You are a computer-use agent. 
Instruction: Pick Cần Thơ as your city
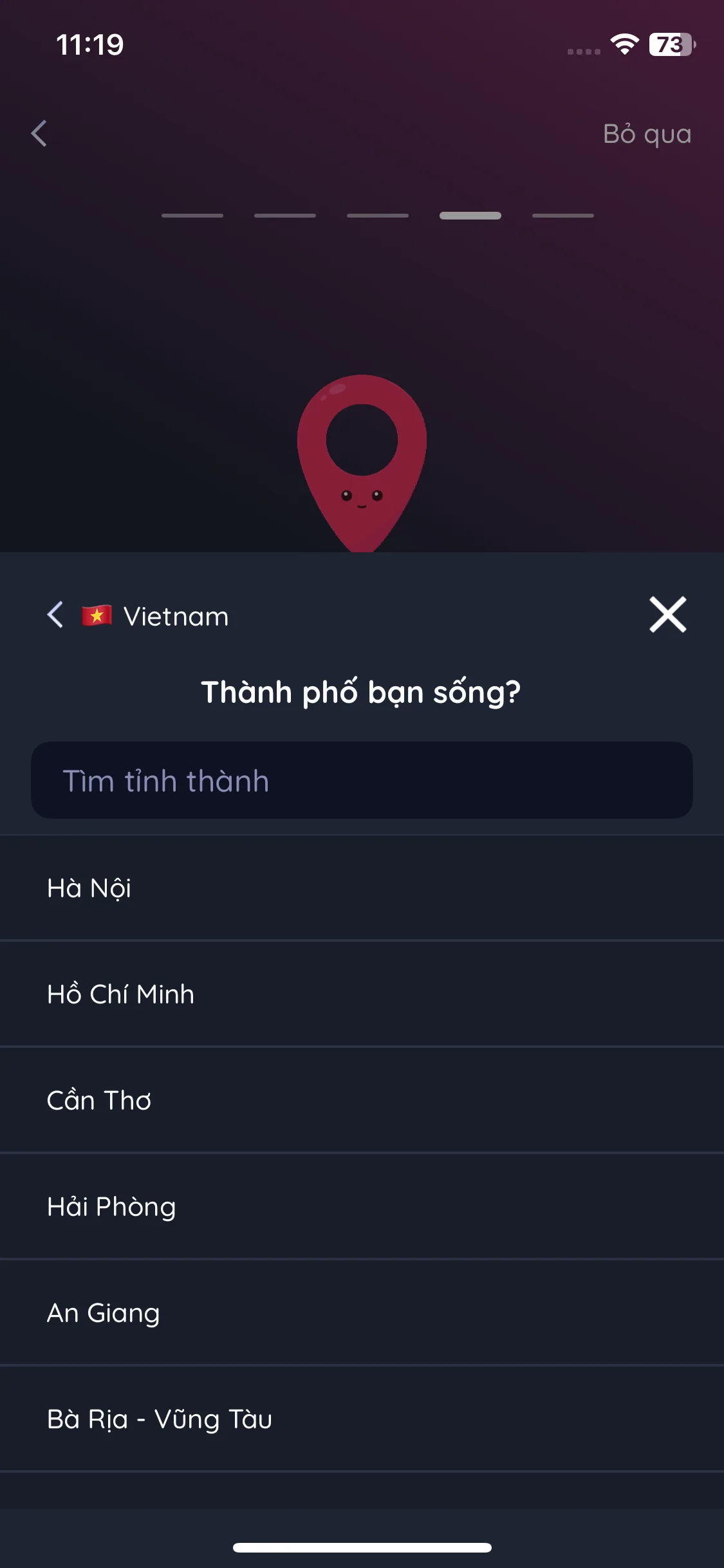pos(362,1101)
